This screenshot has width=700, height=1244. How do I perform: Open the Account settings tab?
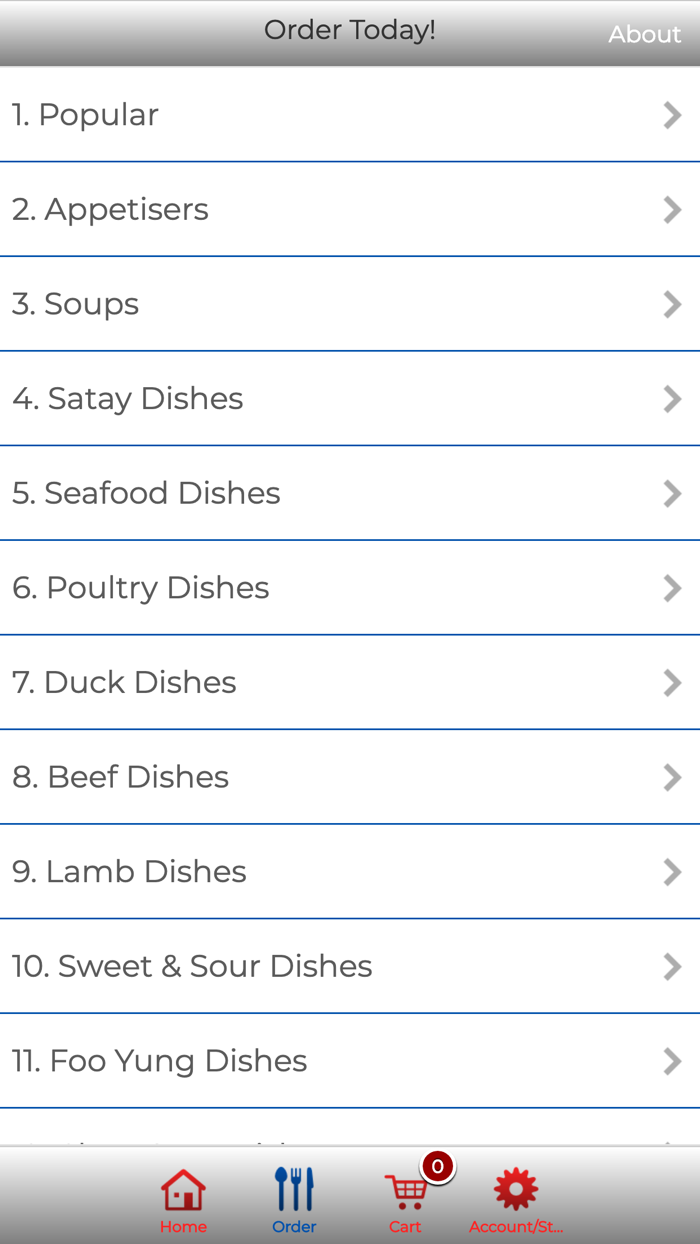click(516, 1200)
